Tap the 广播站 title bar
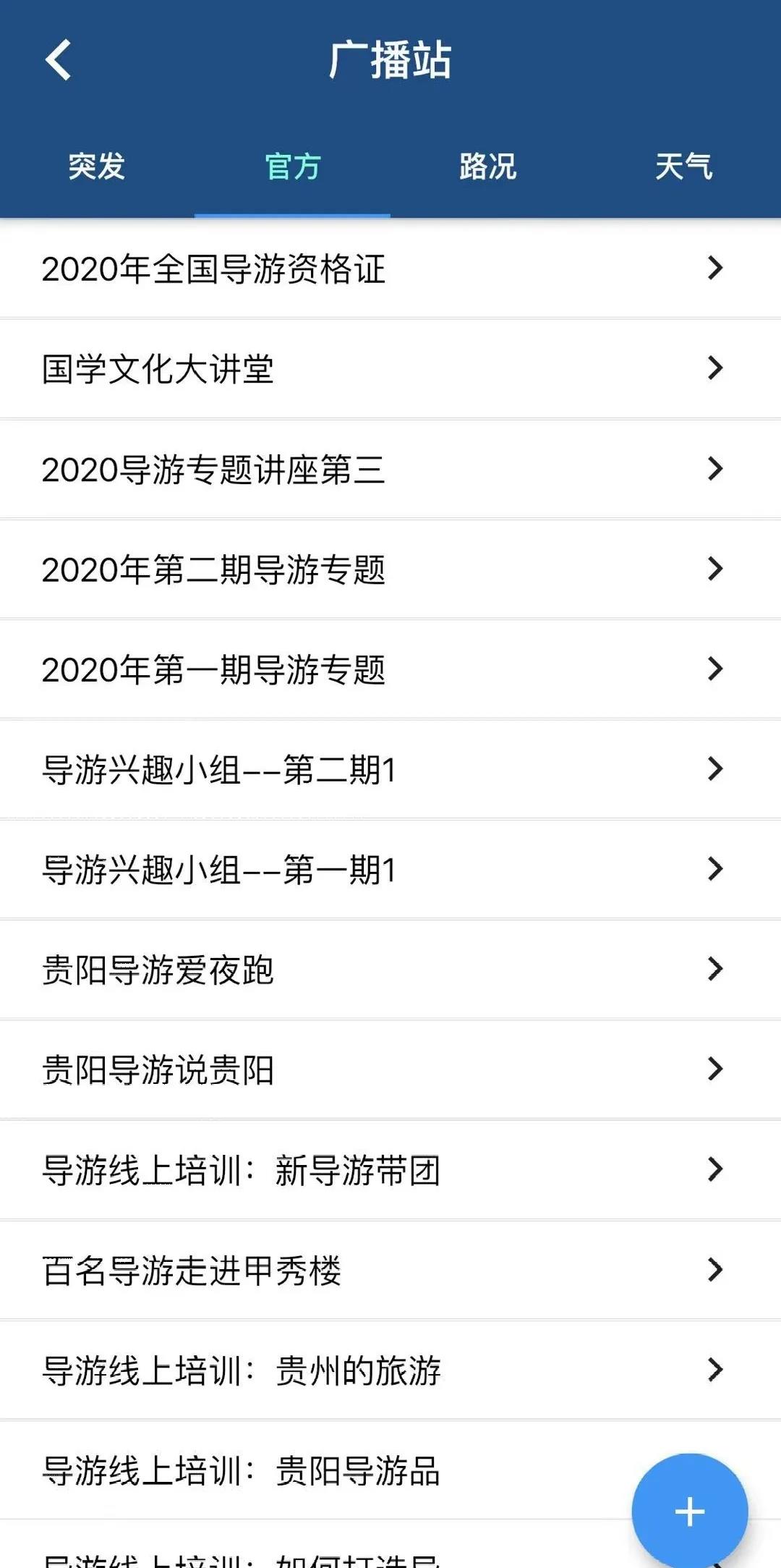 [390, 62]
